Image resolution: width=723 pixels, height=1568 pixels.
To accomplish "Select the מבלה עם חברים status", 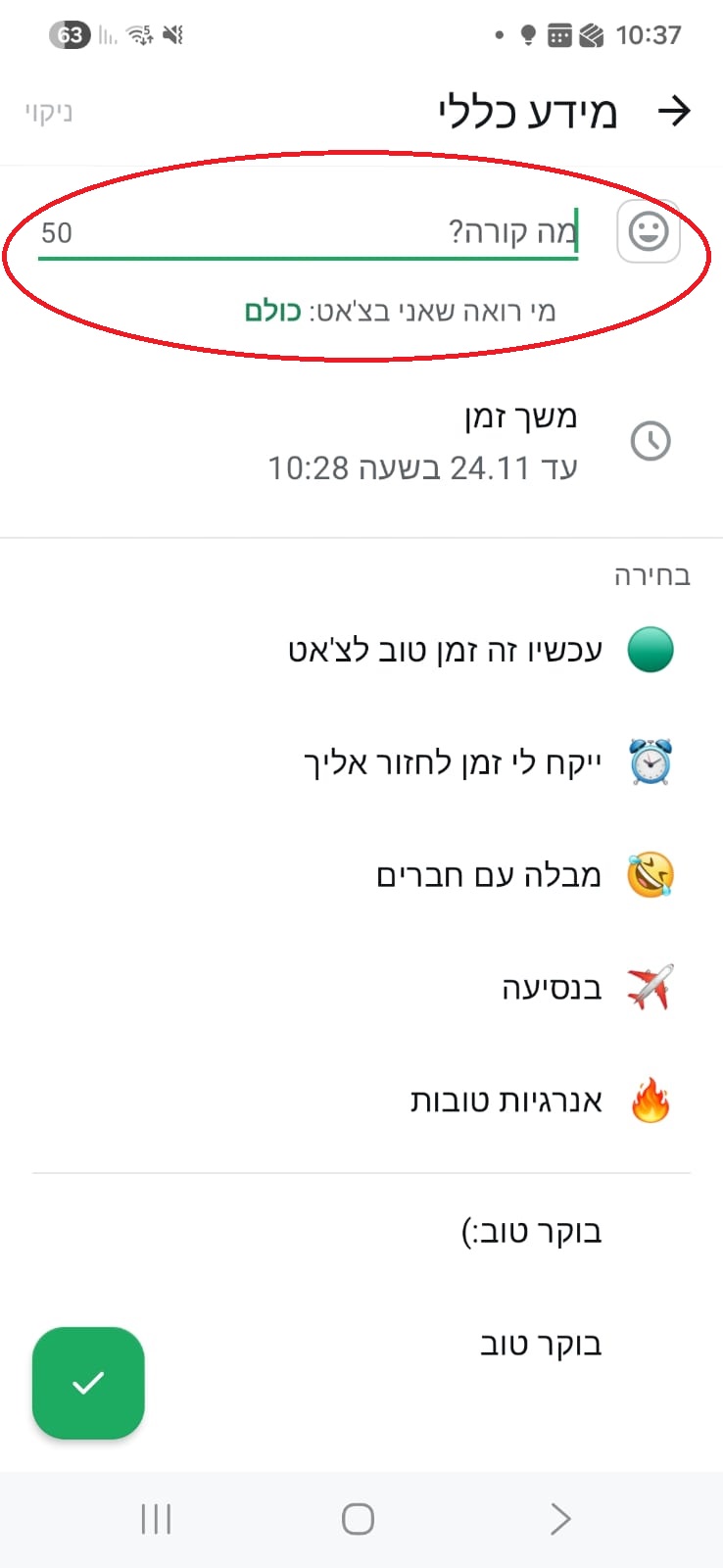I will [x=488, y=875].
